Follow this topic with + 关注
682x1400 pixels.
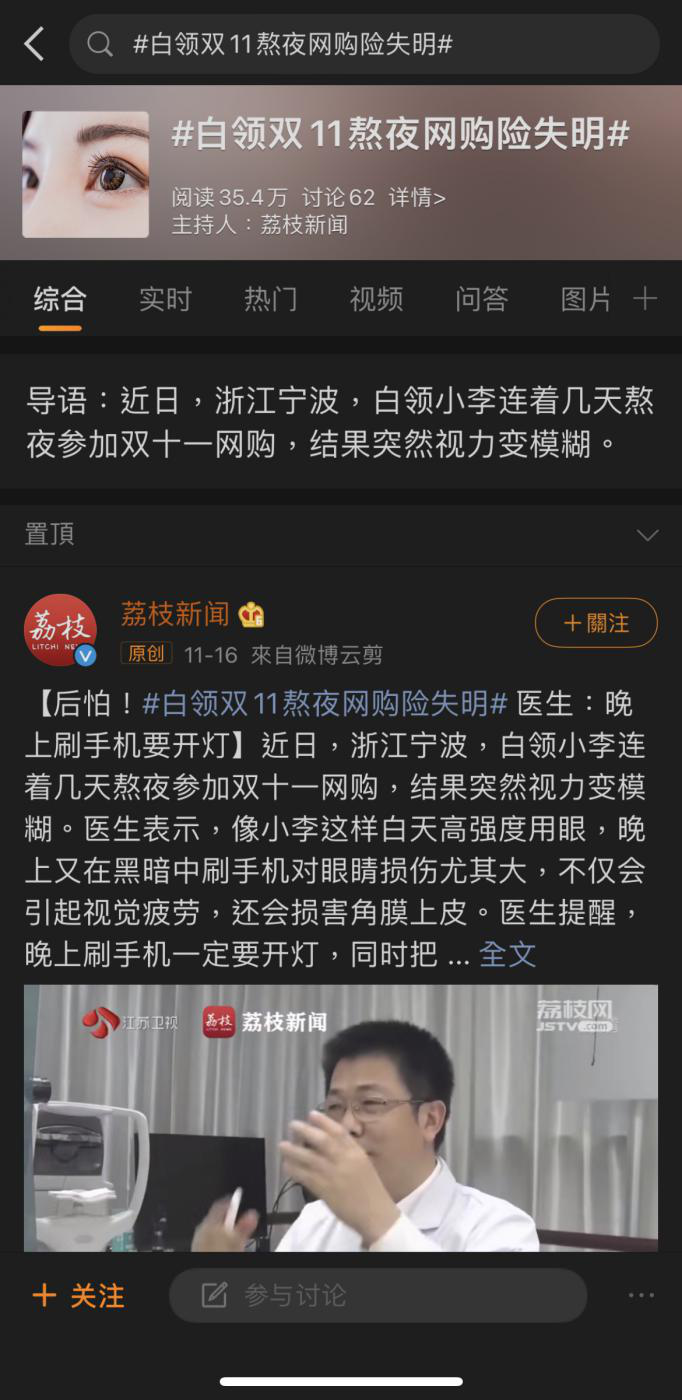coord(79,1296)
